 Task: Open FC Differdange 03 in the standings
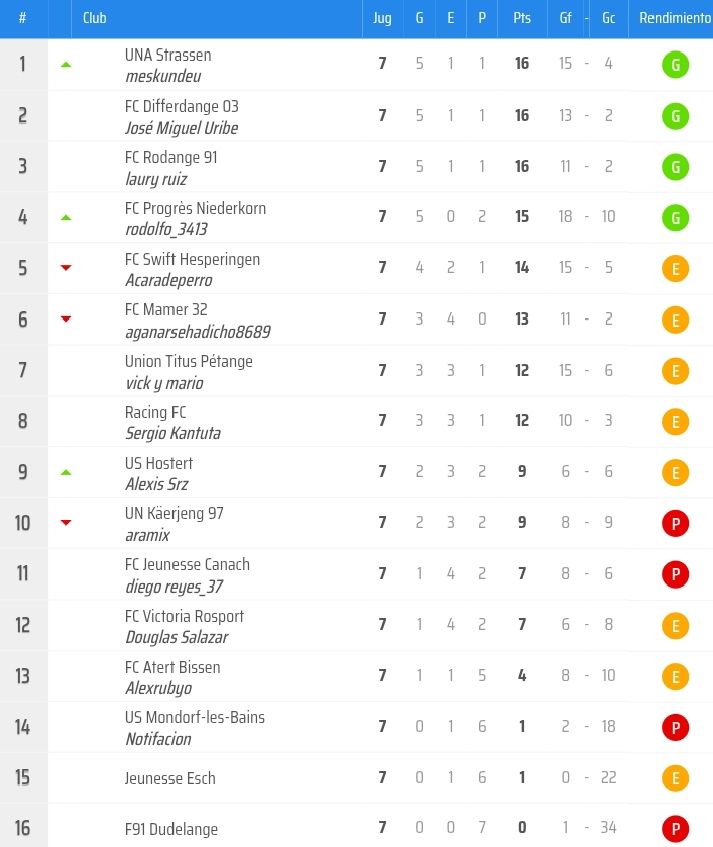click(x=181, y=106)
